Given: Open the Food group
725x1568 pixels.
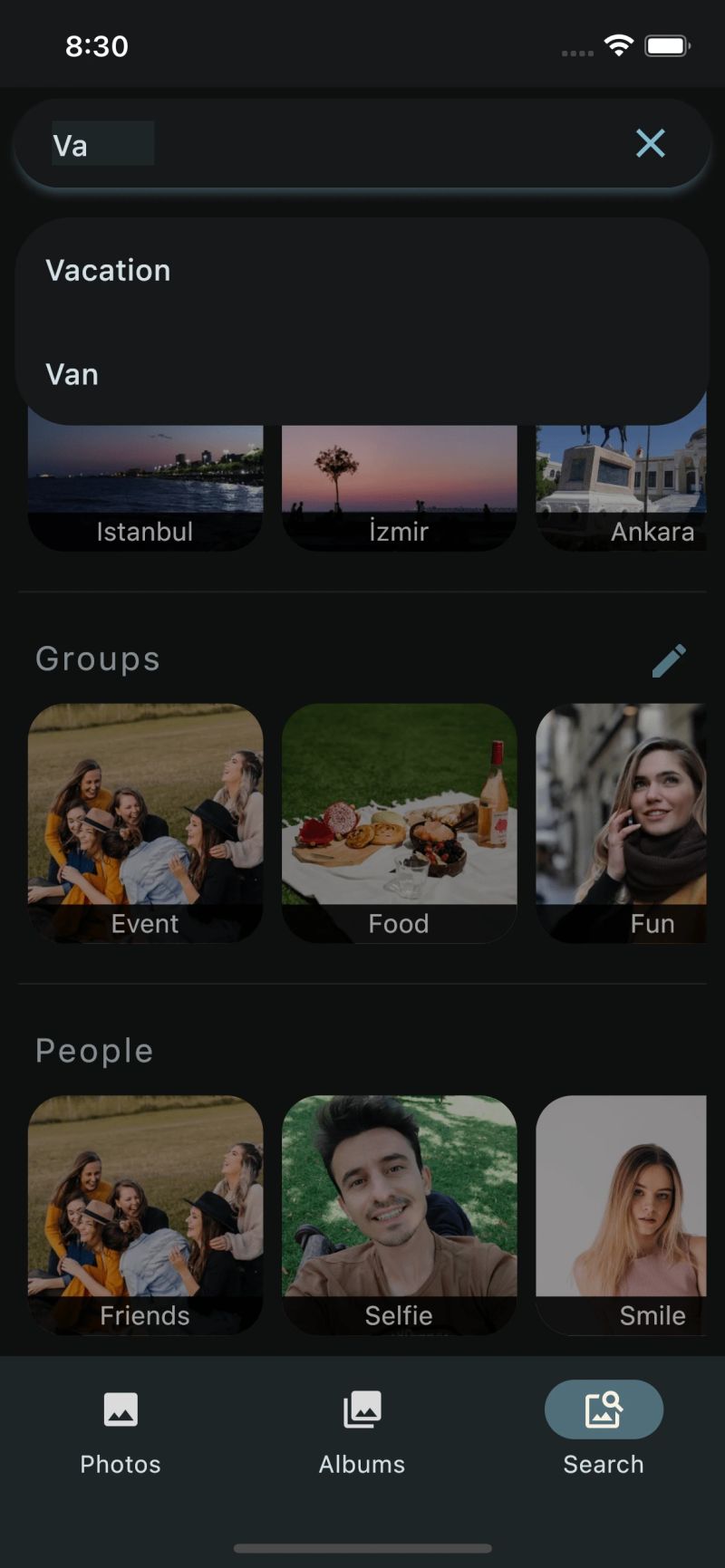Looking at the screenshot, I should 399,822.
